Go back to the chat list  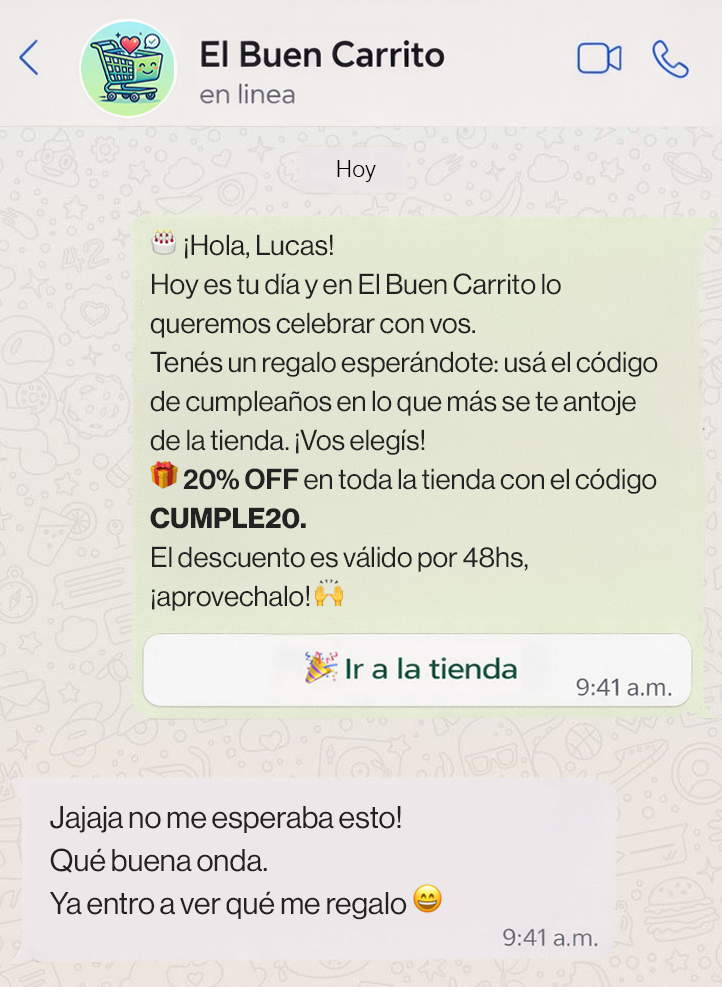point(30,58)
